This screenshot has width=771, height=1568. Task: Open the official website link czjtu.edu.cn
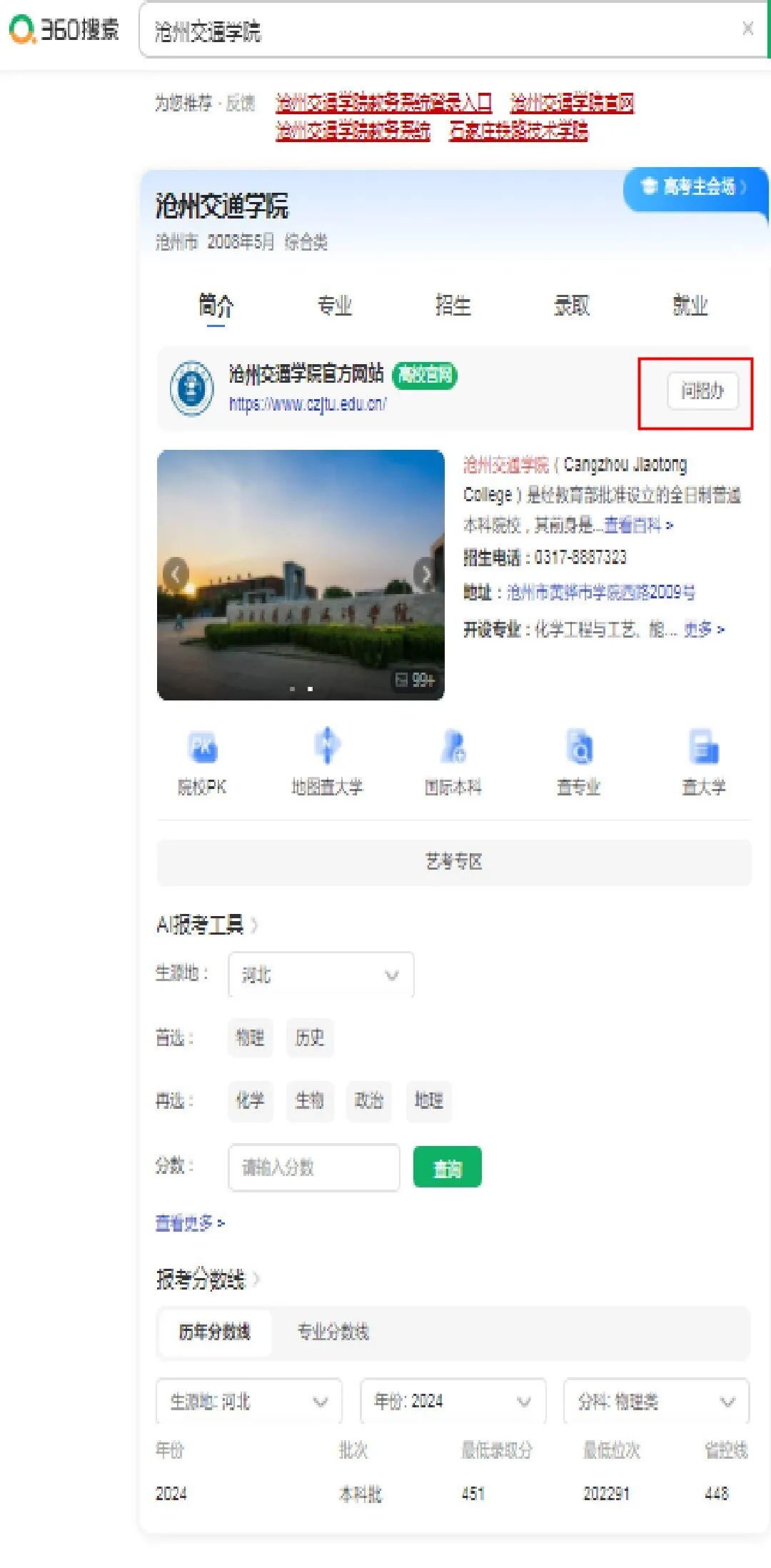pos(308,404)
